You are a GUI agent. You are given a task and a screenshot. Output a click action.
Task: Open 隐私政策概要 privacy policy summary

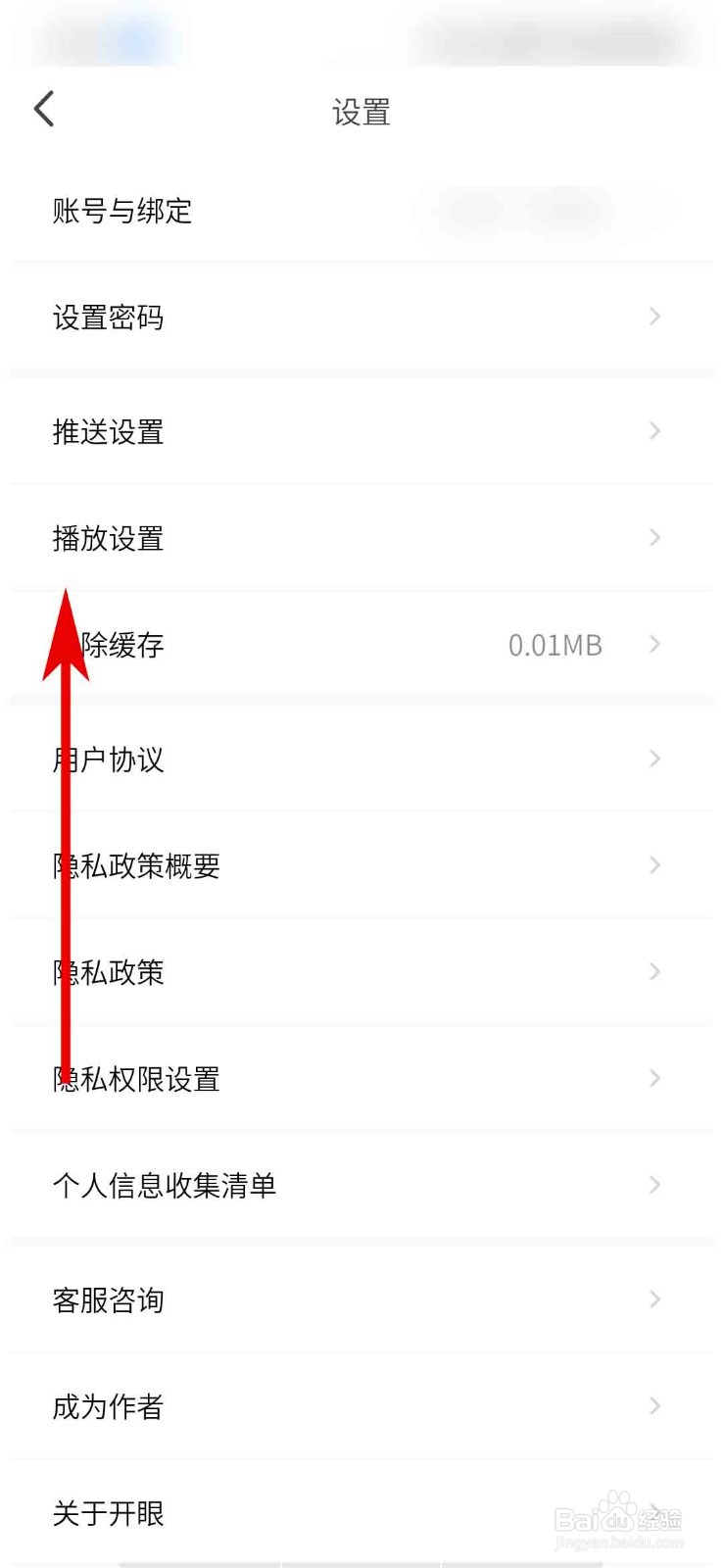[137, 866]
